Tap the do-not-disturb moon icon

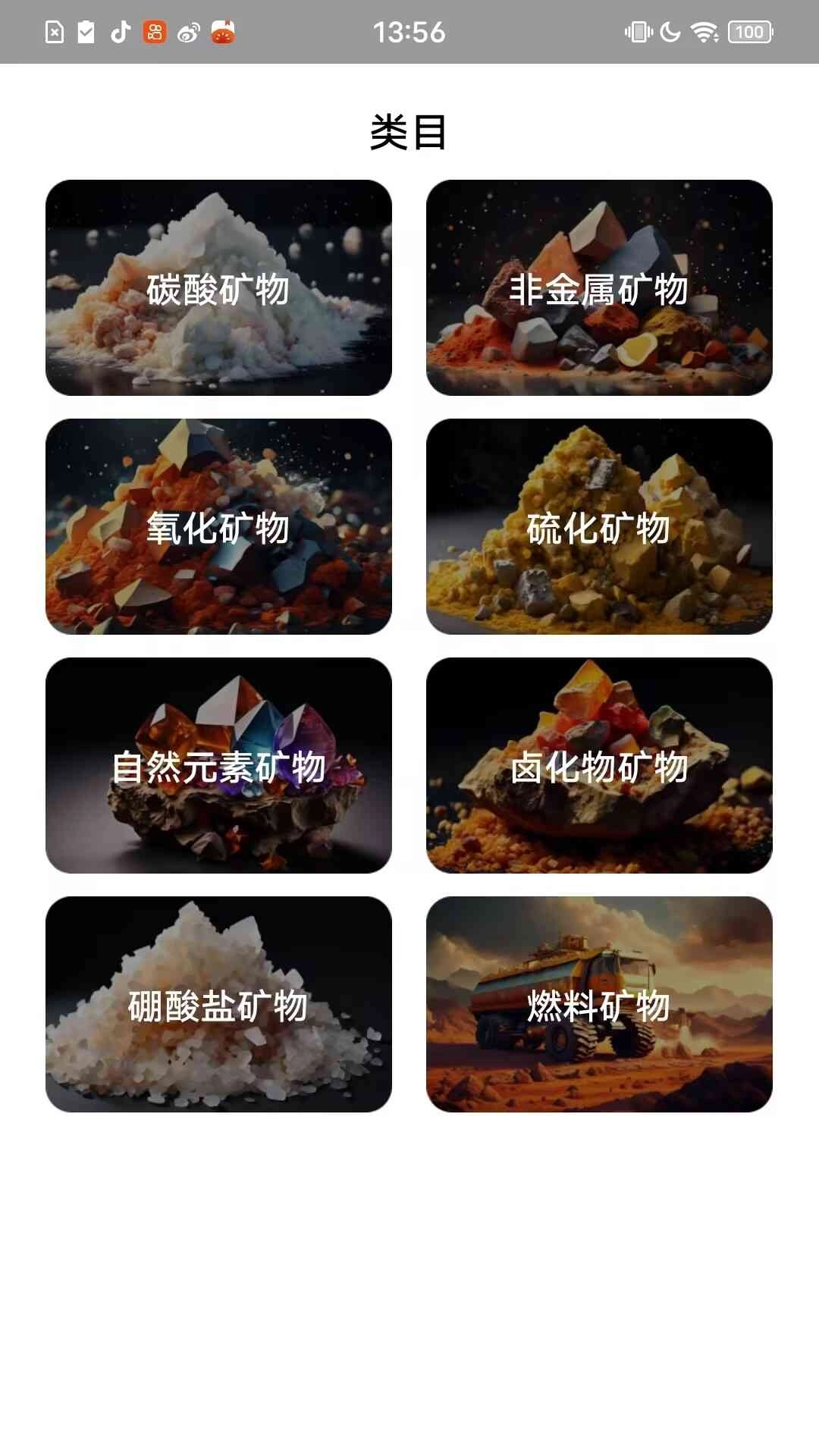[668, 30]
